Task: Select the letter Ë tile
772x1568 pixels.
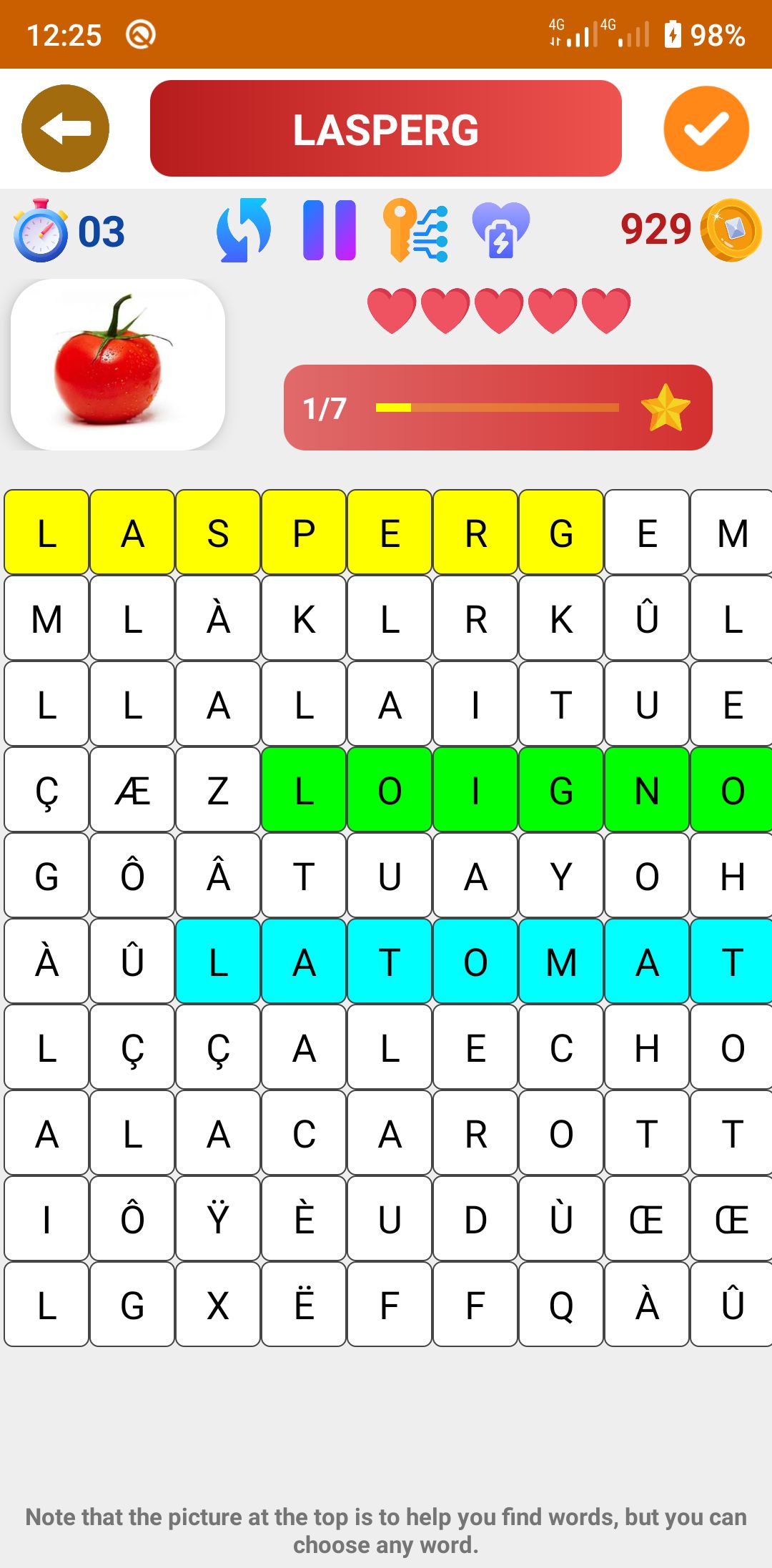Action: click(304, 1305)
